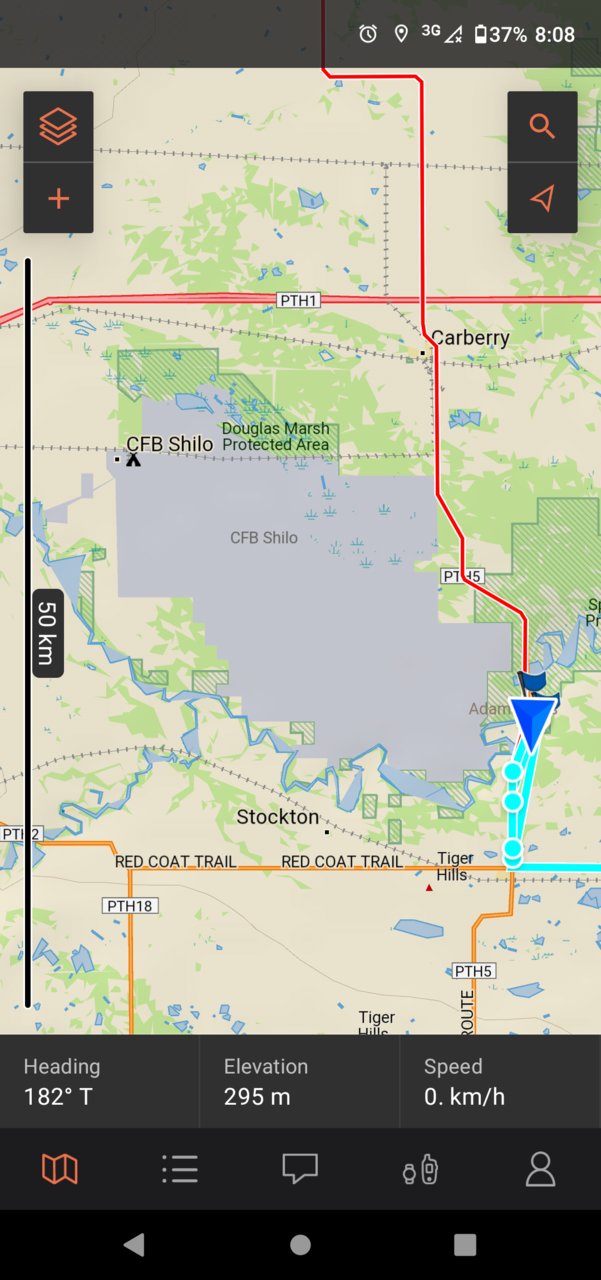Open the profile tab
Image resolution: width=601 pixels, height=1280 pixels.
coord(541,1169)
